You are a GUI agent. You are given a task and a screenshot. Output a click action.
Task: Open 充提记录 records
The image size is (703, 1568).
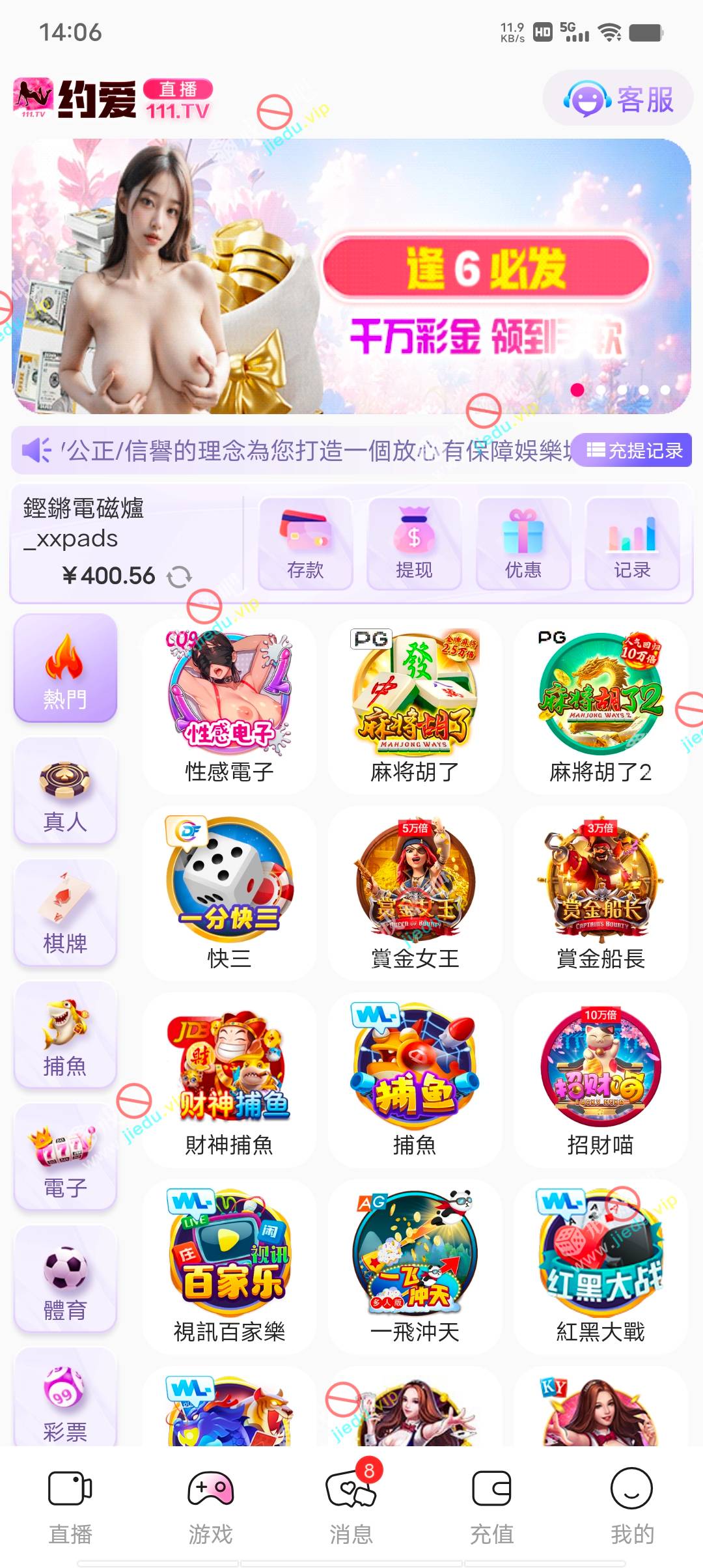[634, 450]
